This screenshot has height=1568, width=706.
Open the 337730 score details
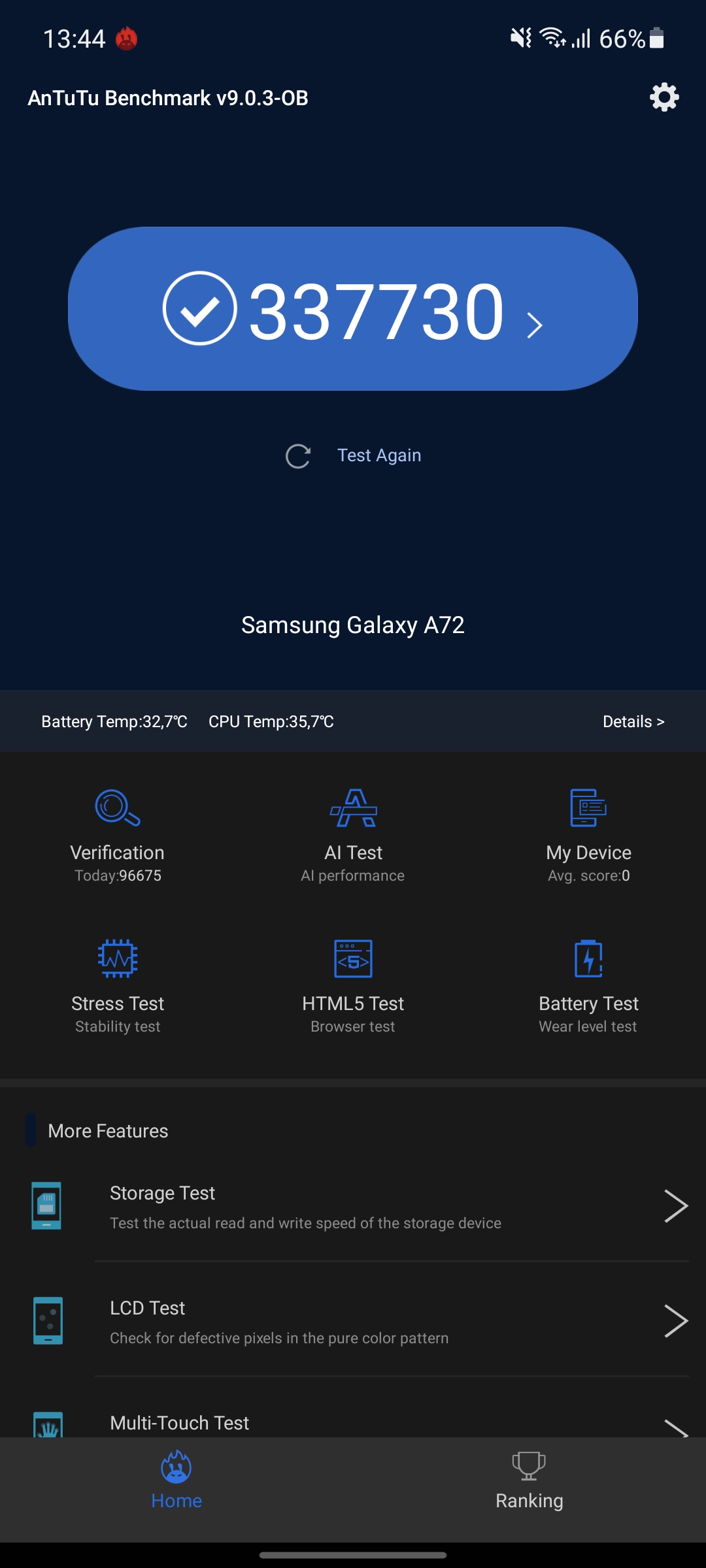click(x=353, y=309)
